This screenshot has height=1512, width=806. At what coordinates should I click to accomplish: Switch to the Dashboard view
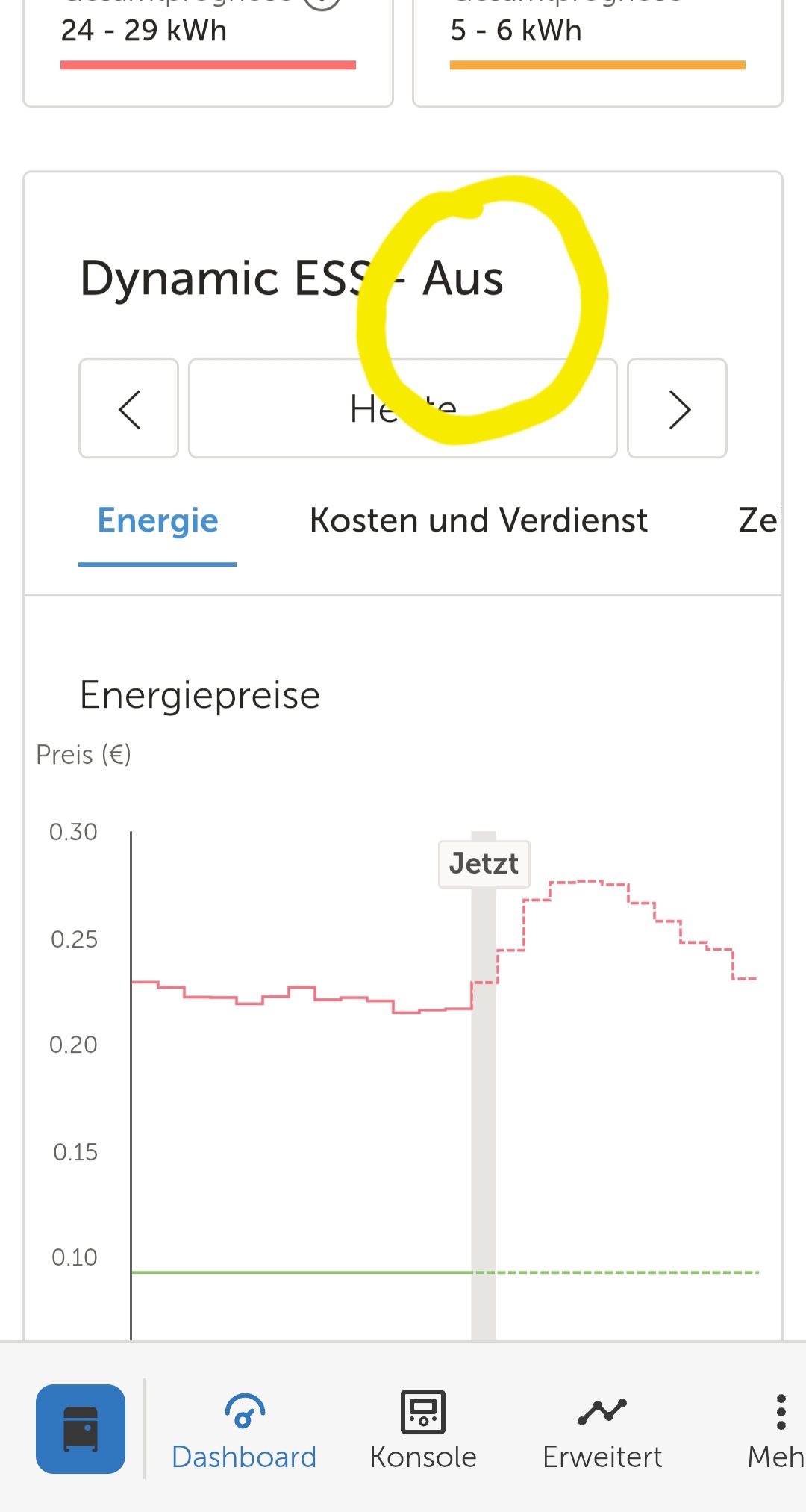(244, 1431)
